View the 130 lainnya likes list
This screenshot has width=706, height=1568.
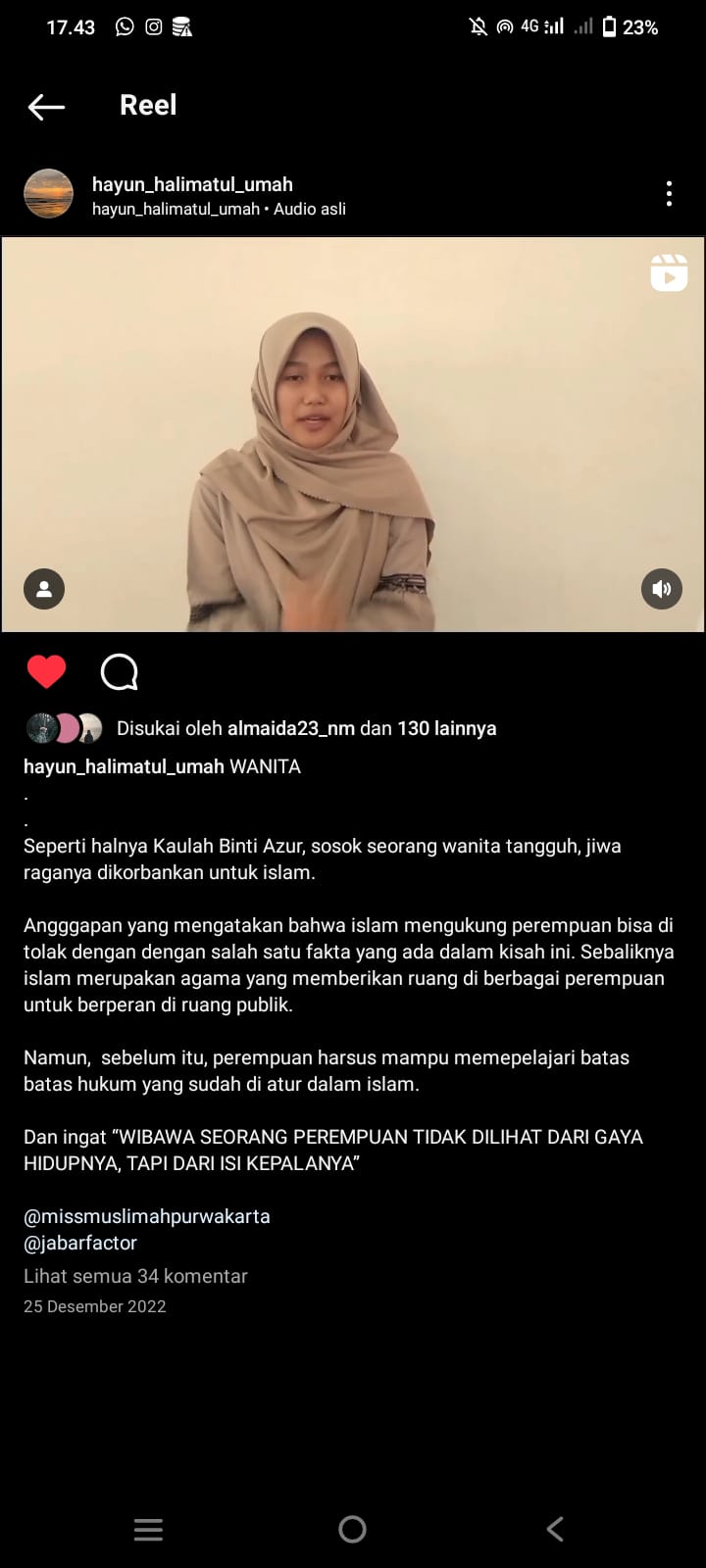click(446, 728)
